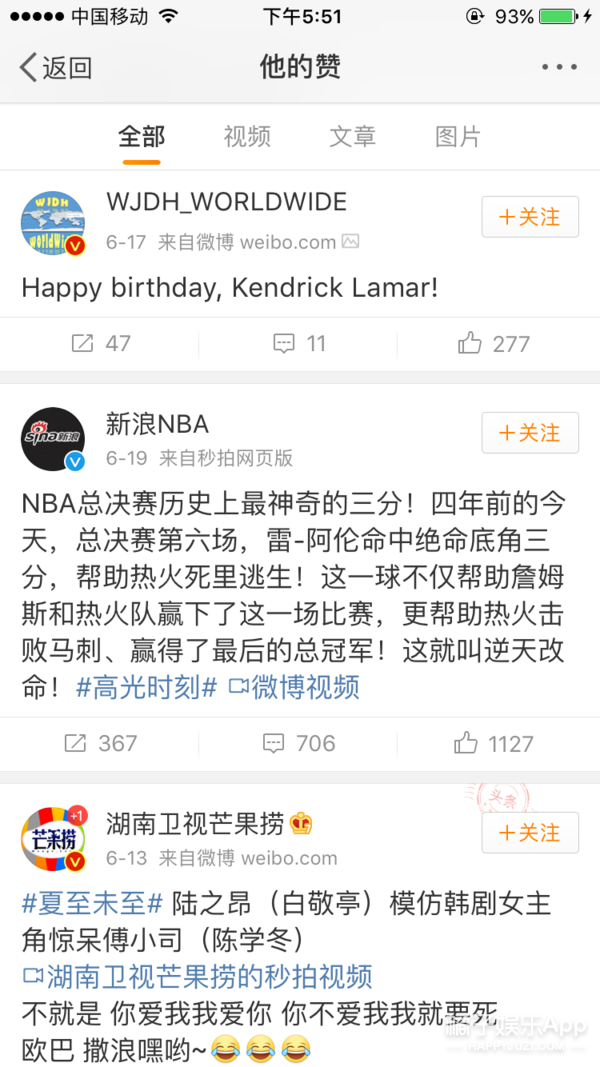
Task: Switch to the 图片 tab
Action: (x=458, y=137)
